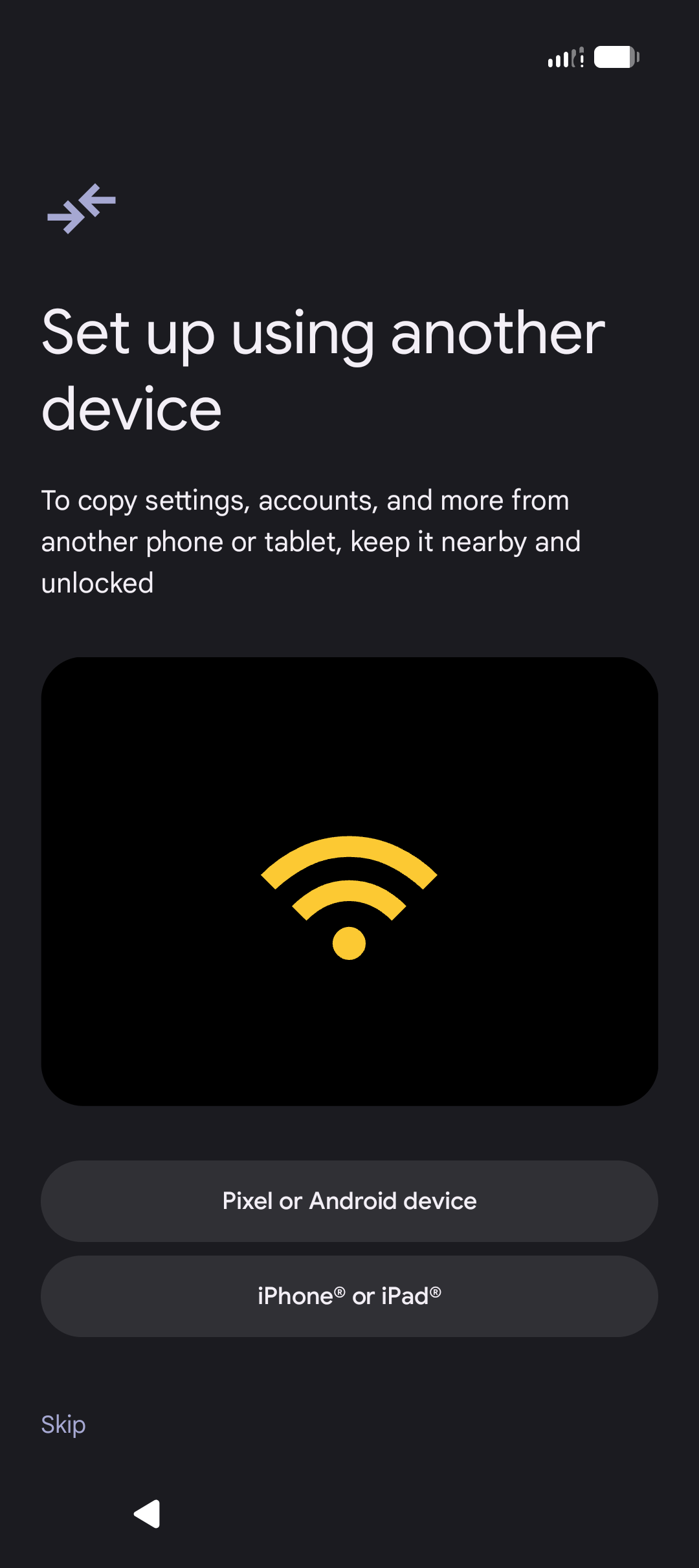Click the cellular signal bars in status bar
The width and height of the screenshot is (699, 1568).
click(x=562, y=58)
